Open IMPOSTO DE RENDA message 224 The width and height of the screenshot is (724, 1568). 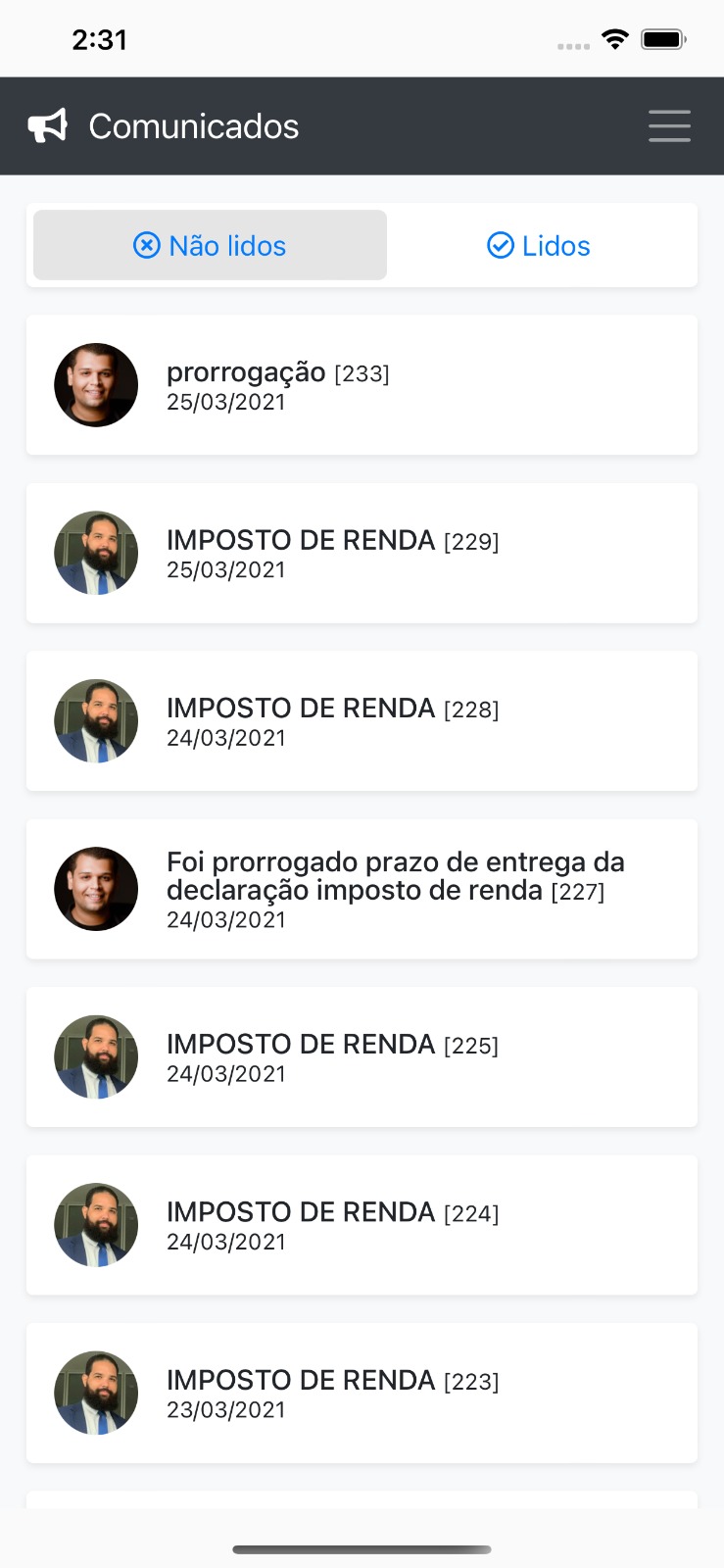coord(362,1225)
